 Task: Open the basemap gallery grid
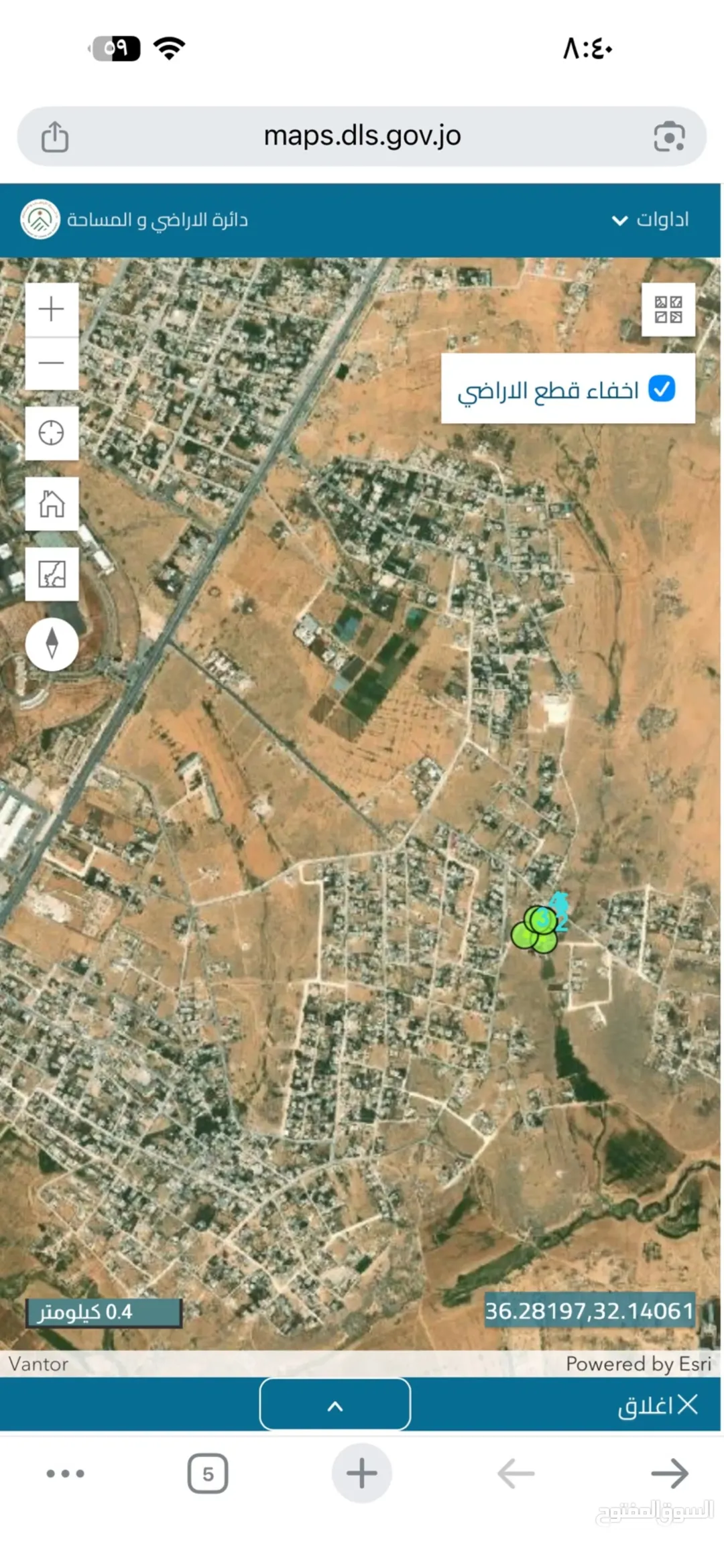(x=668, y=310)
